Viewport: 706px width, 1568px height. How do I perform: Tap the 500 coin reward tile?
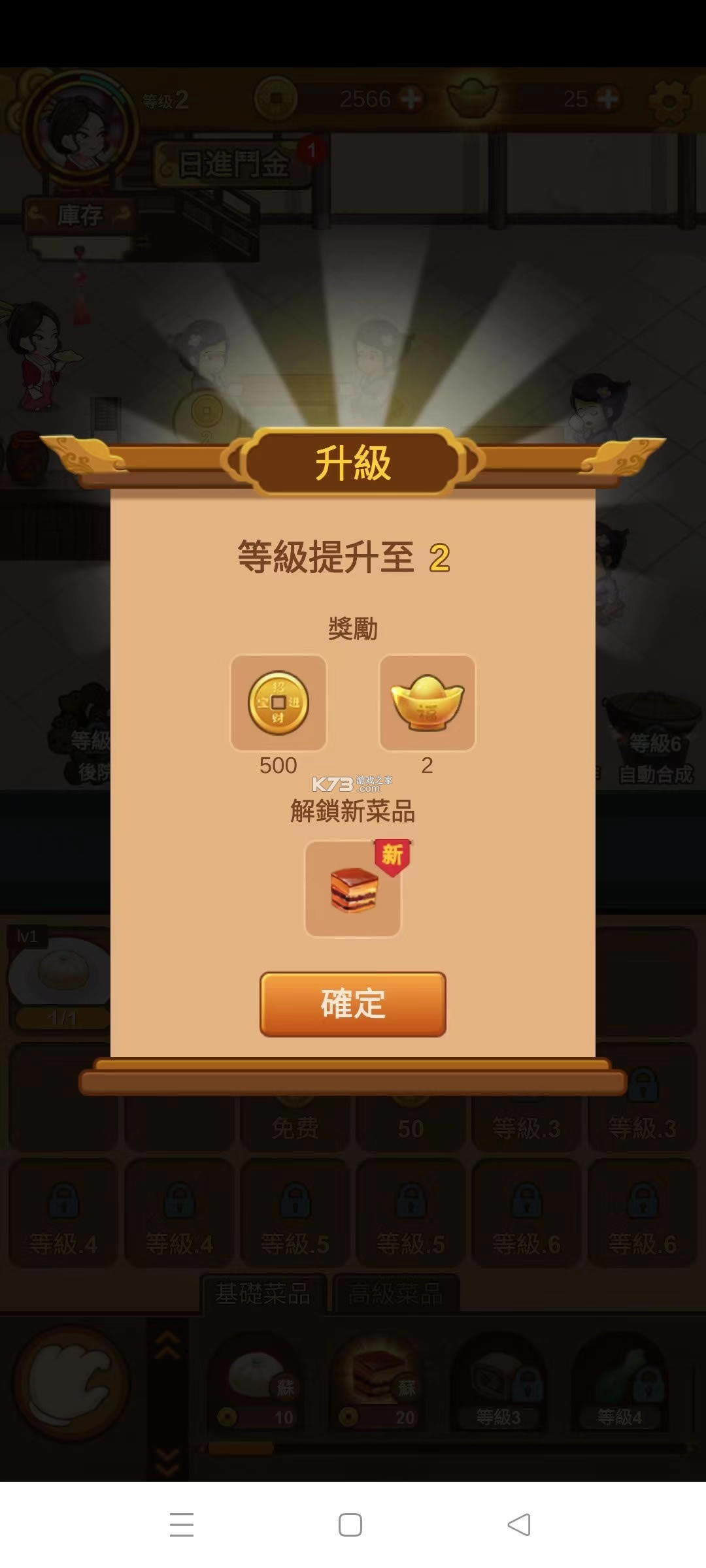pyautogui.click(x=278, y=703)
